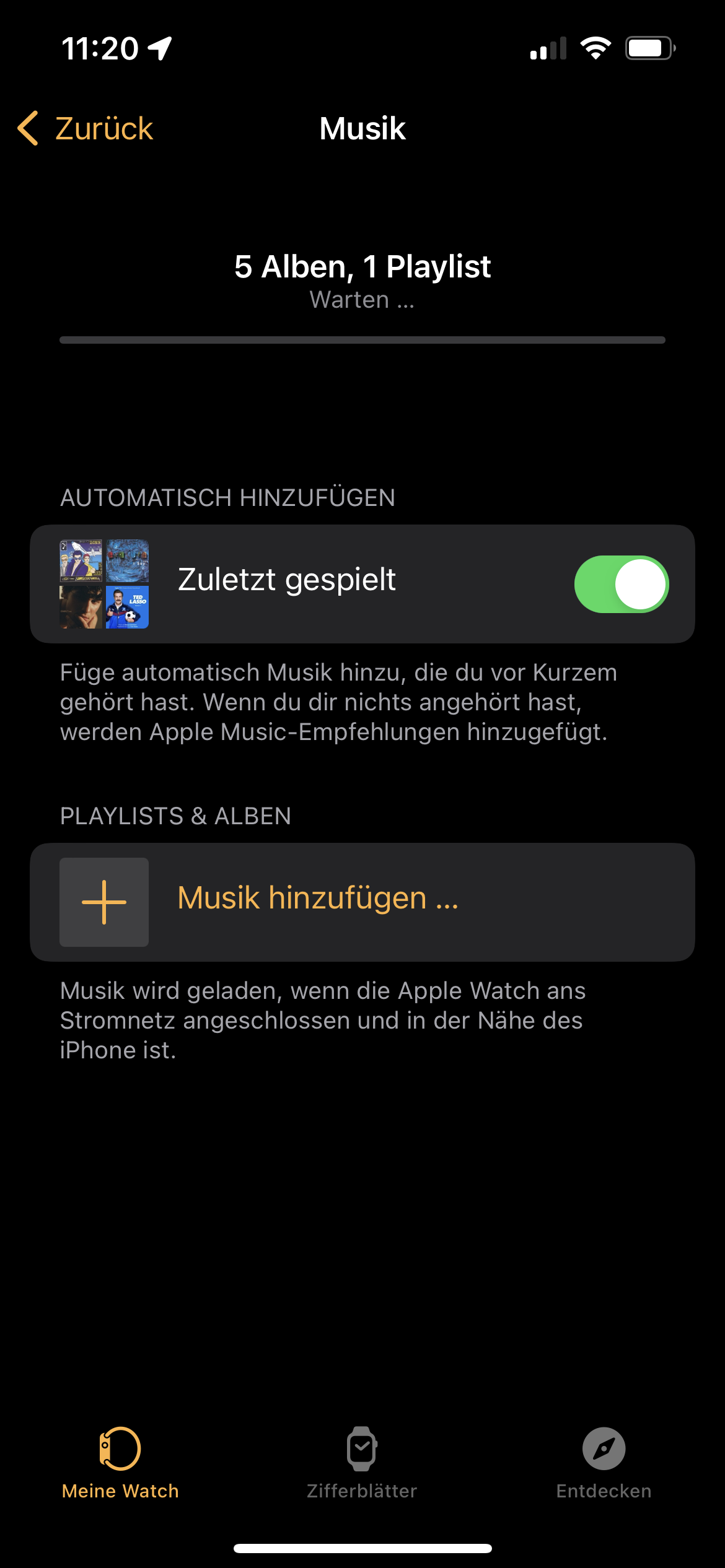The width and height of the screenshot is (725, 1568).
Task: Switch to the Meine Watch tab
Action: click(120, 1463)
